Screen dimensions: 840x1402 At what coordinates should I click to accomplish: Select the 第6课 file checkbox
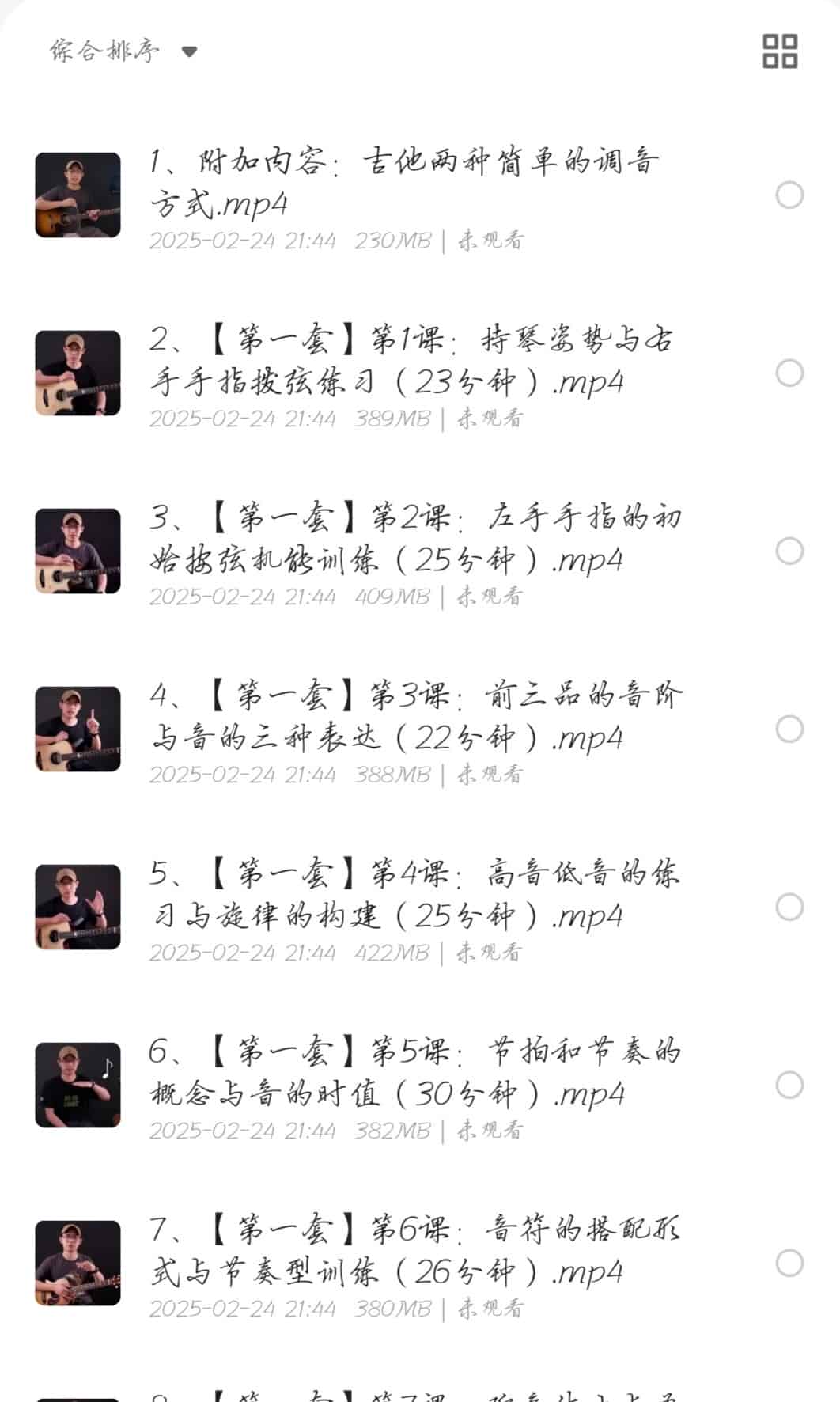point(789,1263)
